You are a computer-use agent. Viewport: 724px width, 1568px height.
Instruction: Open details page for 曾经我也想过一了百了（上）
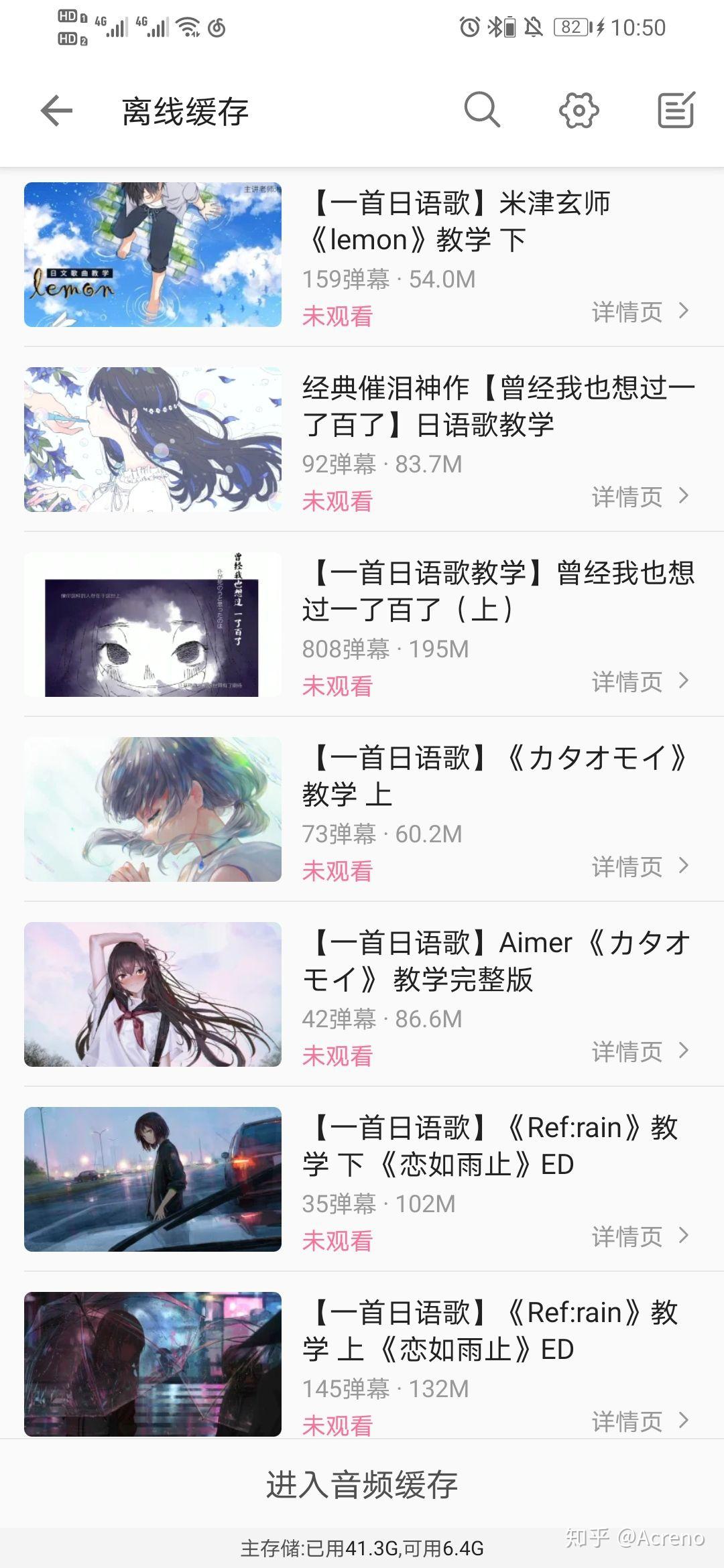pyautogui.click(x=640, y=681)
